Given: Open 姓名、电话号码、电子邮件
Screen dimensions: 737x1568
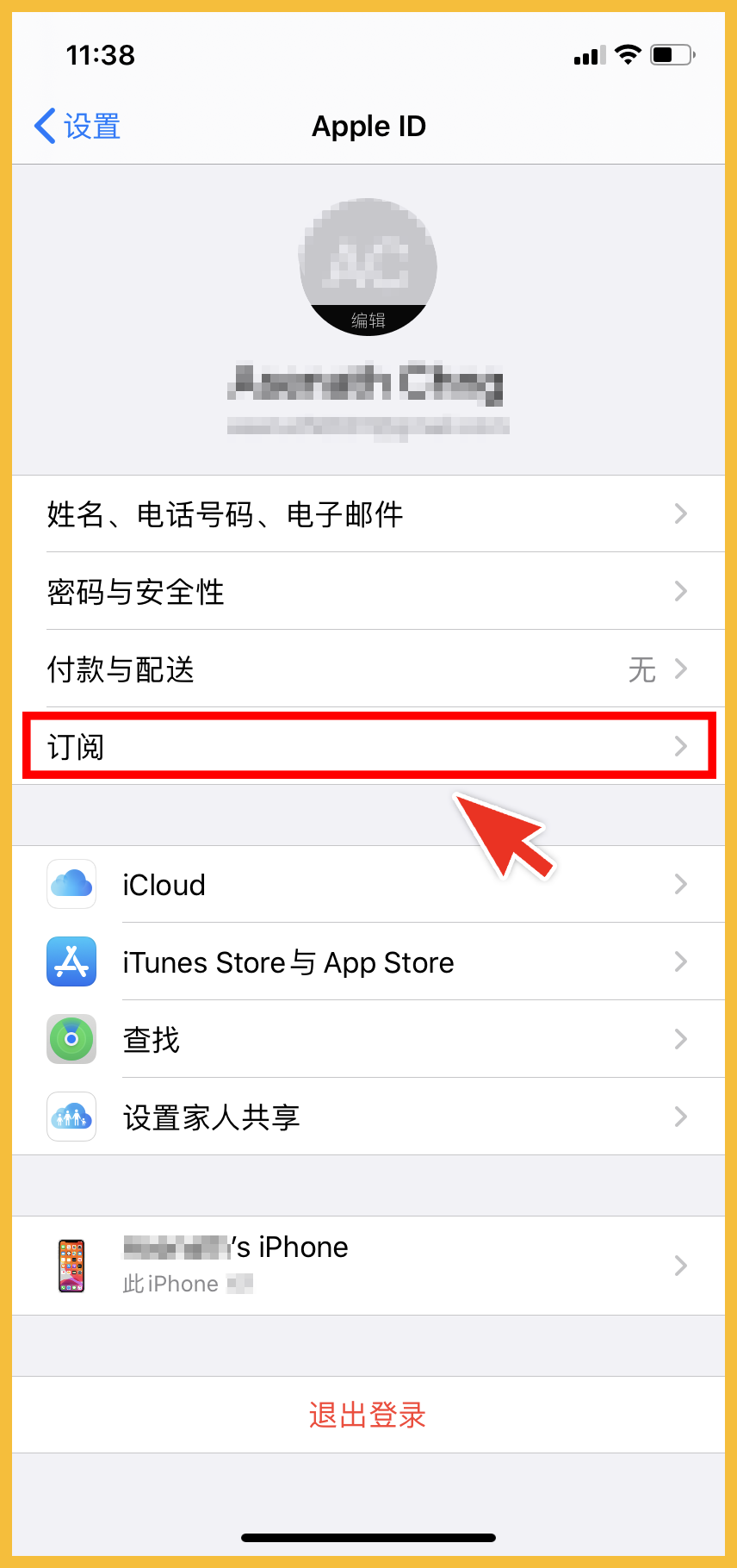Looking at the screenshot, I should coord(368,514).
